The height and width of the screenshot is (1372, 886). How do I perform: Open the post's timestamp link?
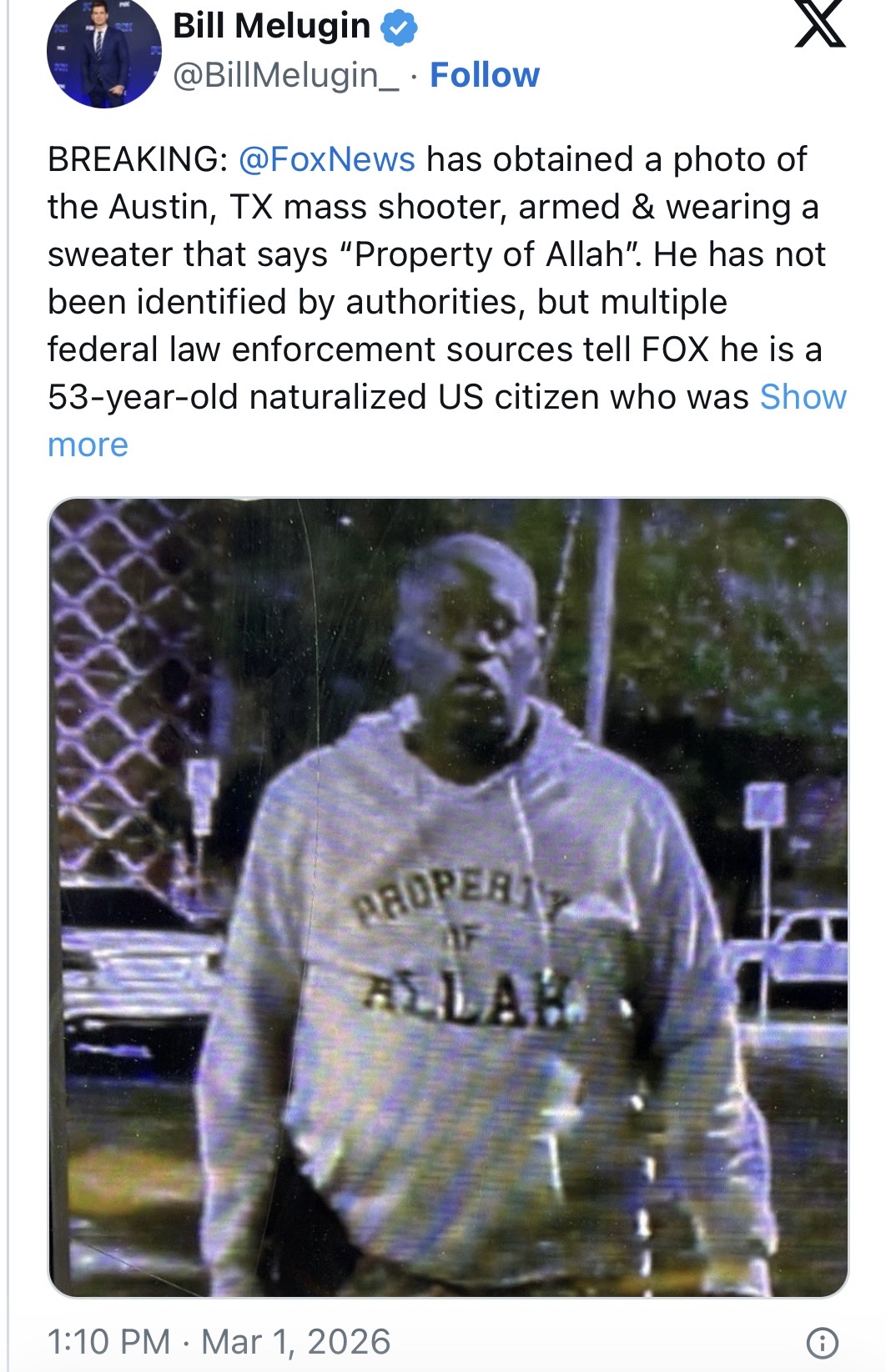(219, 1341)
